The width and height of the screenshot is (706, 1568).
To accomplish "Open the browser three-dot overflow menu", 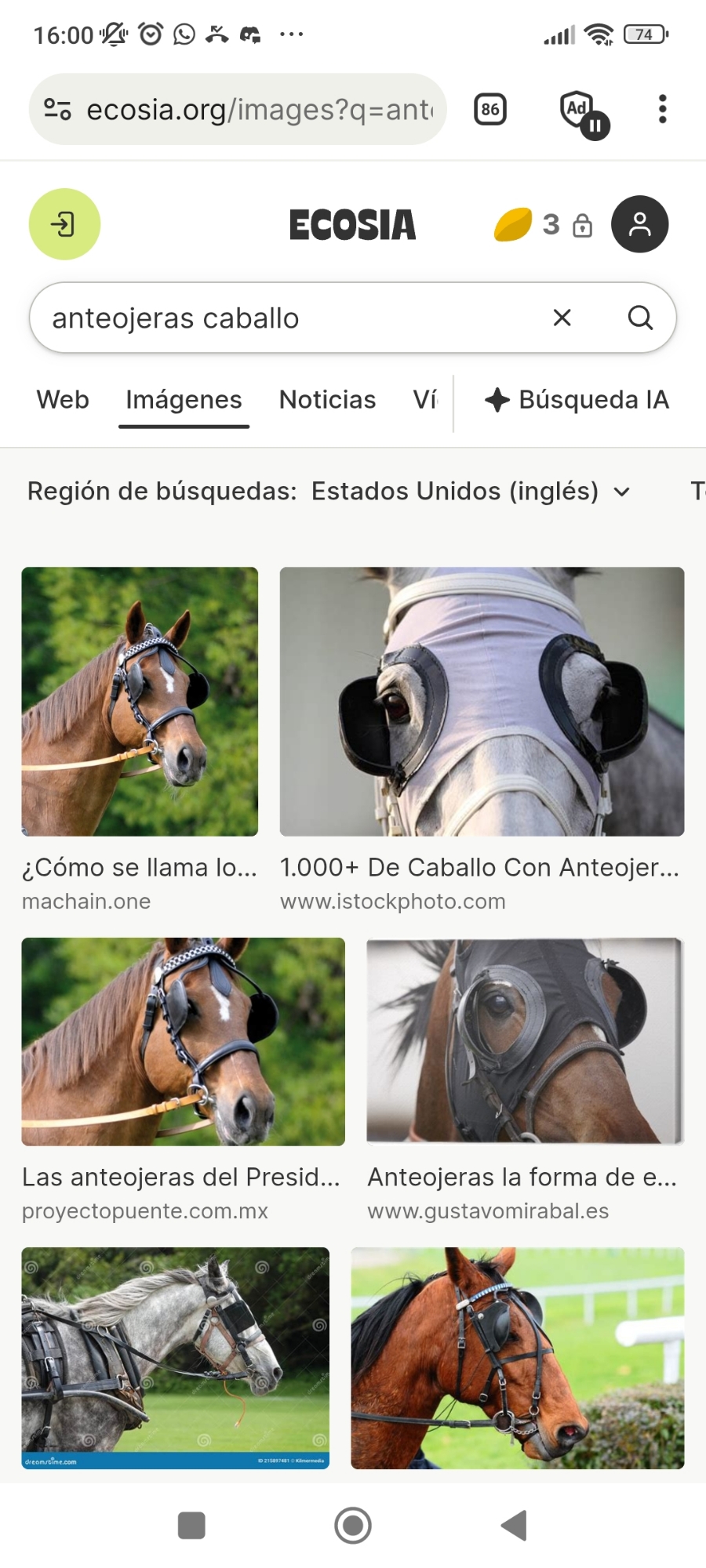I will (x=663, y=109).
